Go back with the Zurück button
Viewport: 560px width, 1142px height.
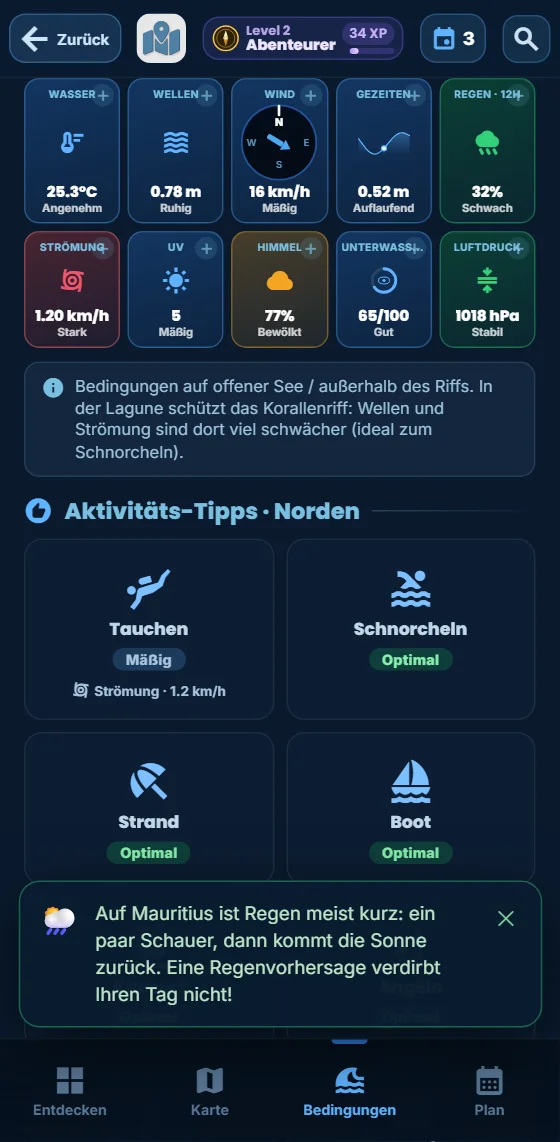pos(65,39)
